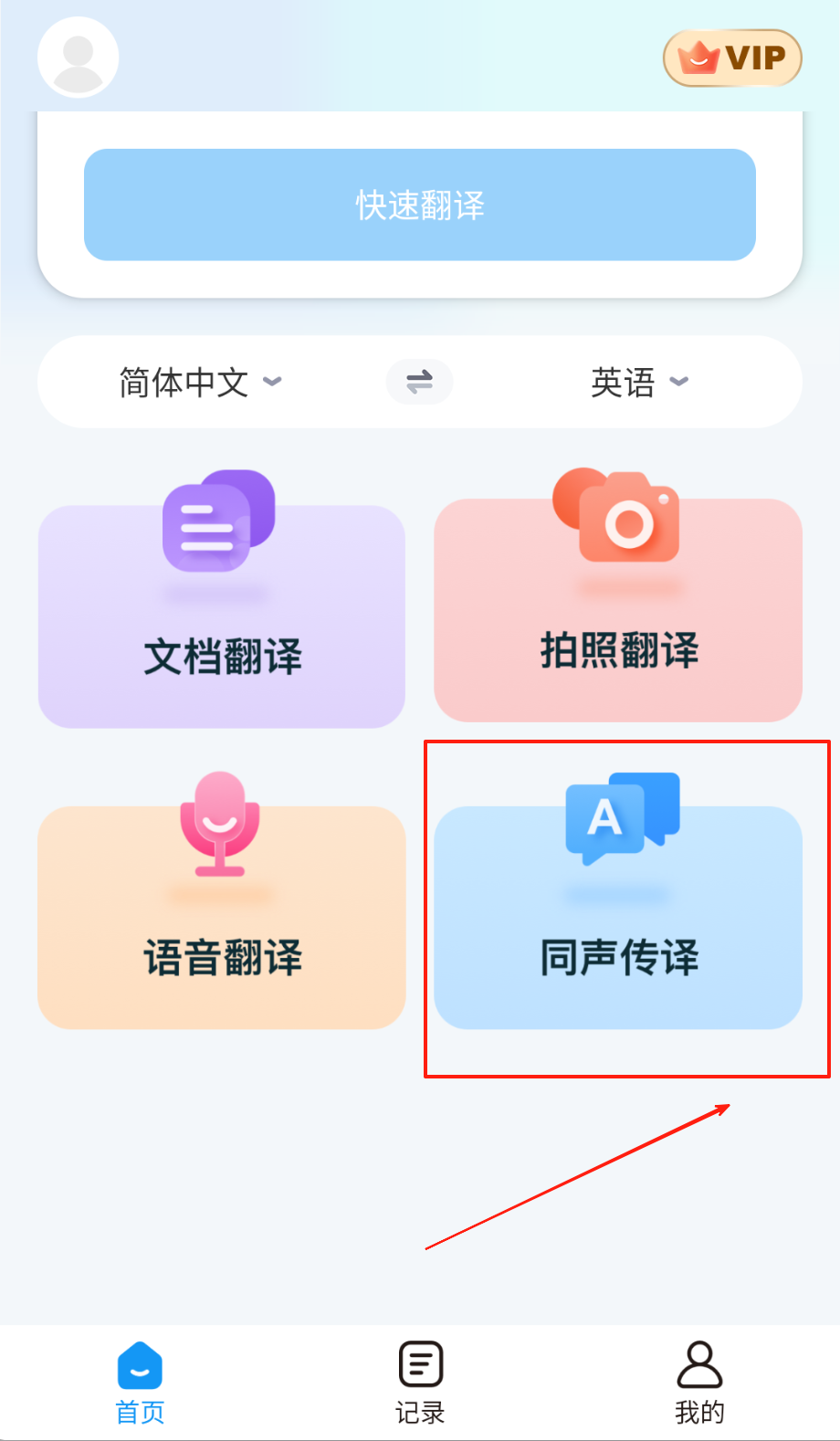Screen dimensions: 840x1441
Task: Tap the 快速翻译 button
Action: click(420, 205)
